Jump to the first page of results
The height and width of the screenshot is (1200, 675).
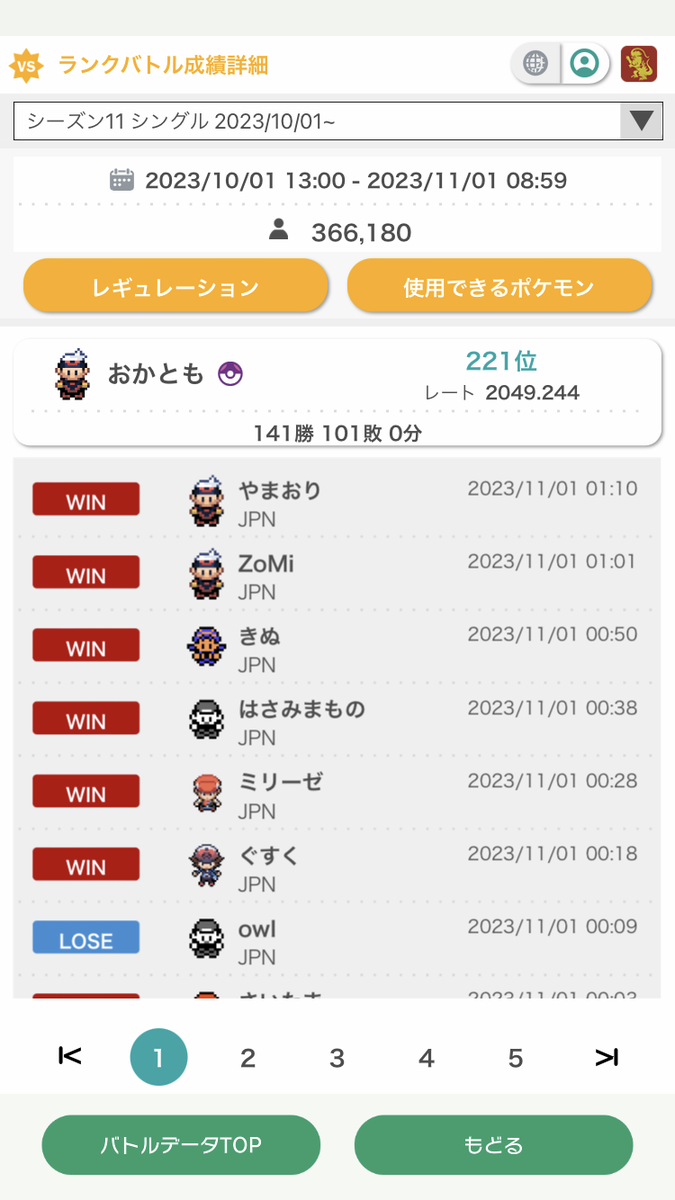pyautogui.click(x=70, y=1057)
